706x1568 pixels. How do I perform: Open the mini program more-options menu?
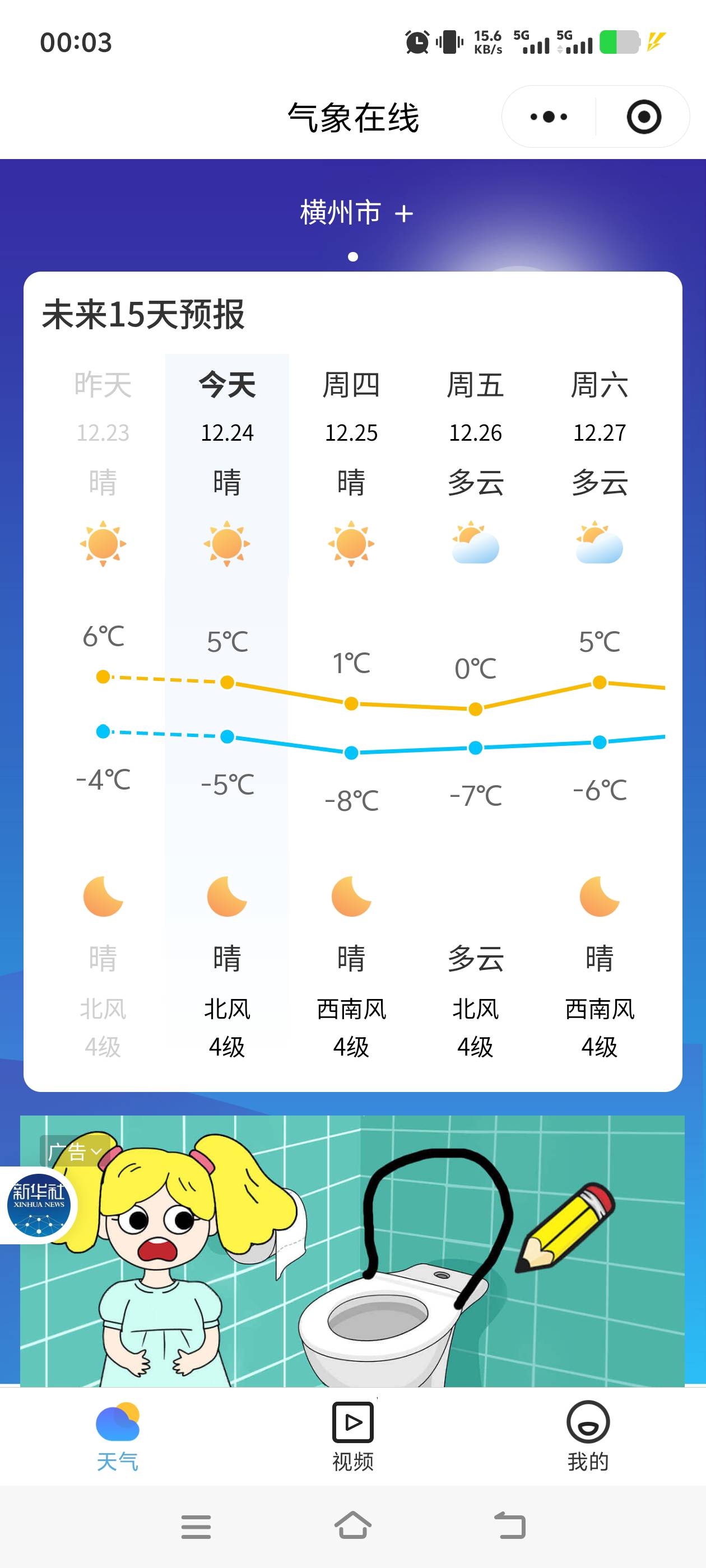(x=548, y=117)
